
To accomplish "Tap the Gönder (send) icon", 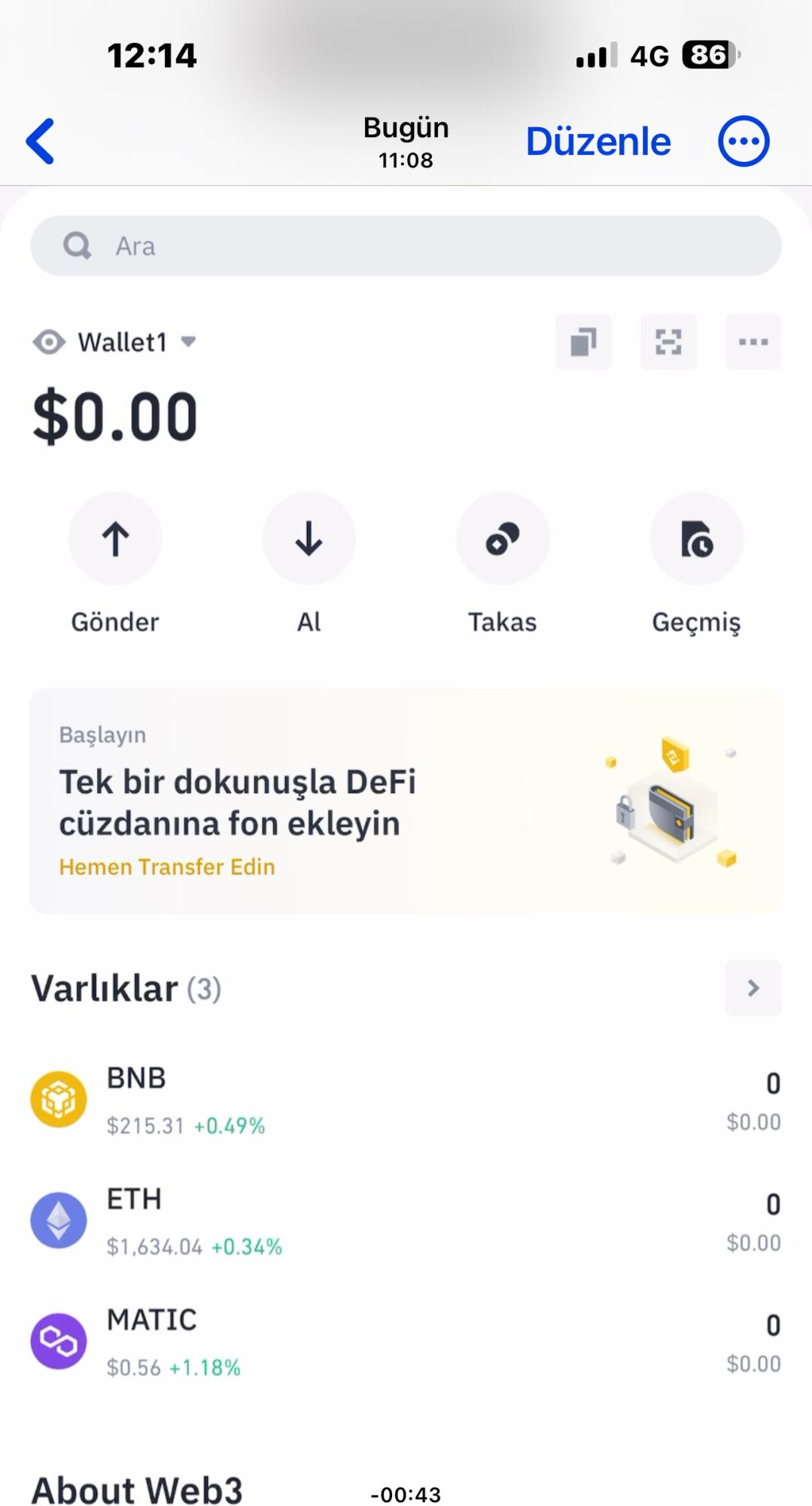I will tap(114, 538).
